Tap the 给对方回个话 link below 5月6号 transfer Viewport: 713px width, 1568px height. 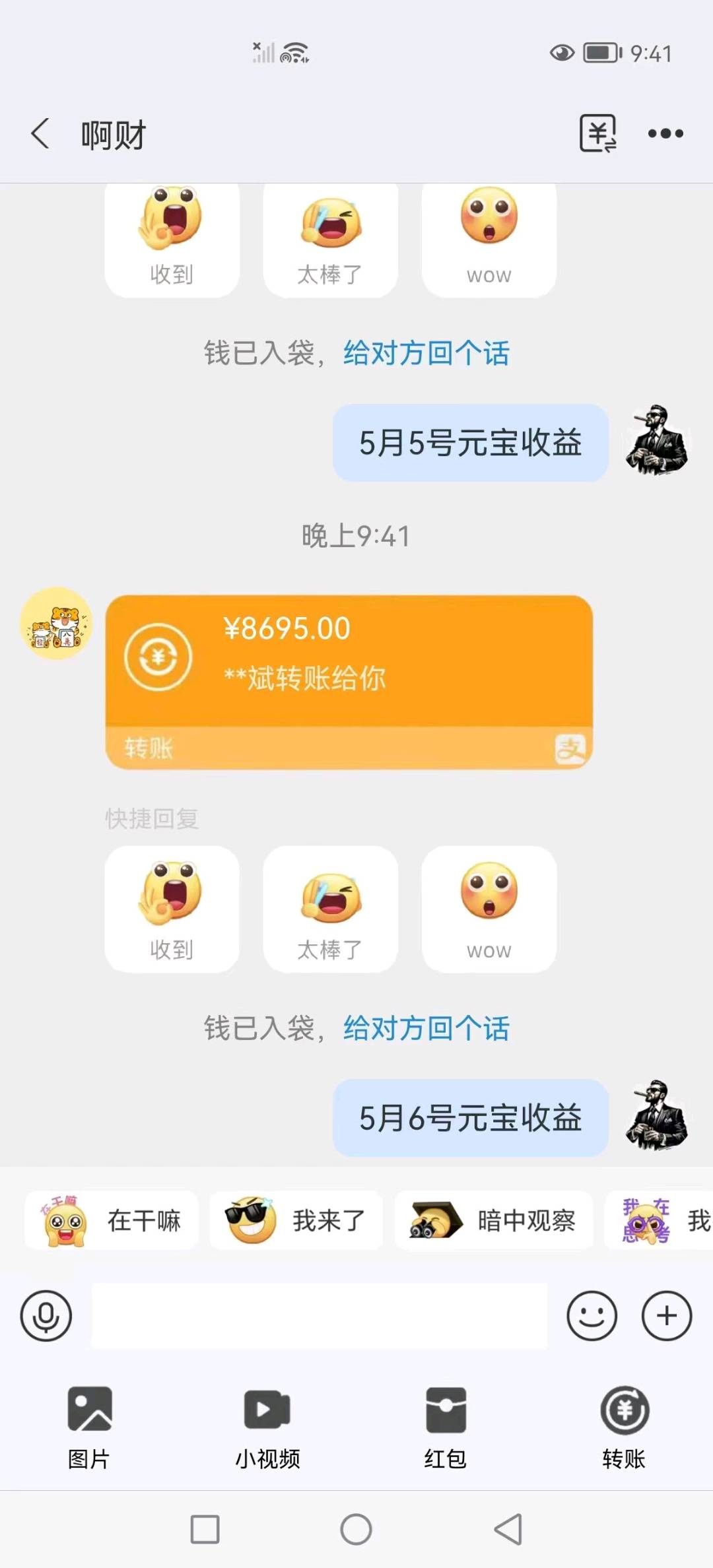426,1028
